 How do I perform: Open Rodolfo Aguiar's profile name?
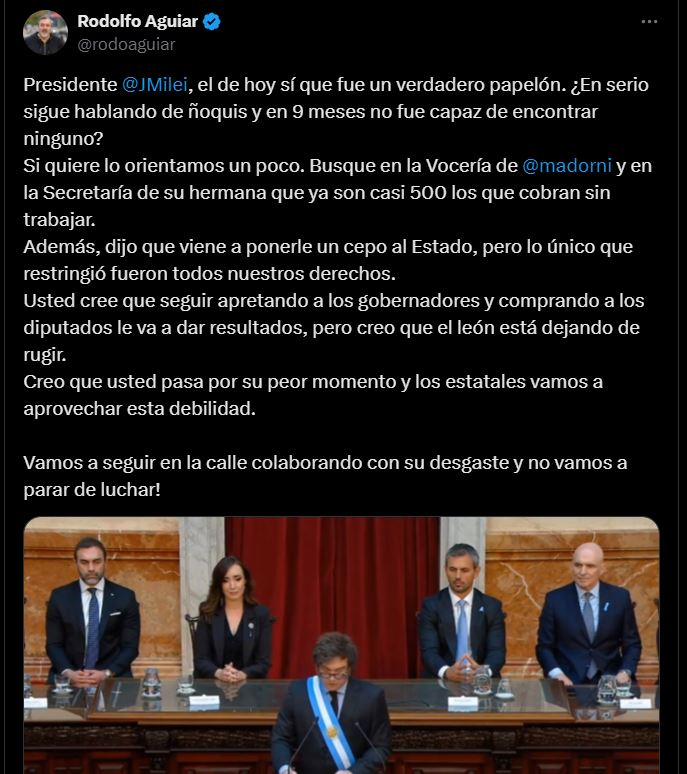tap(137, 22)
